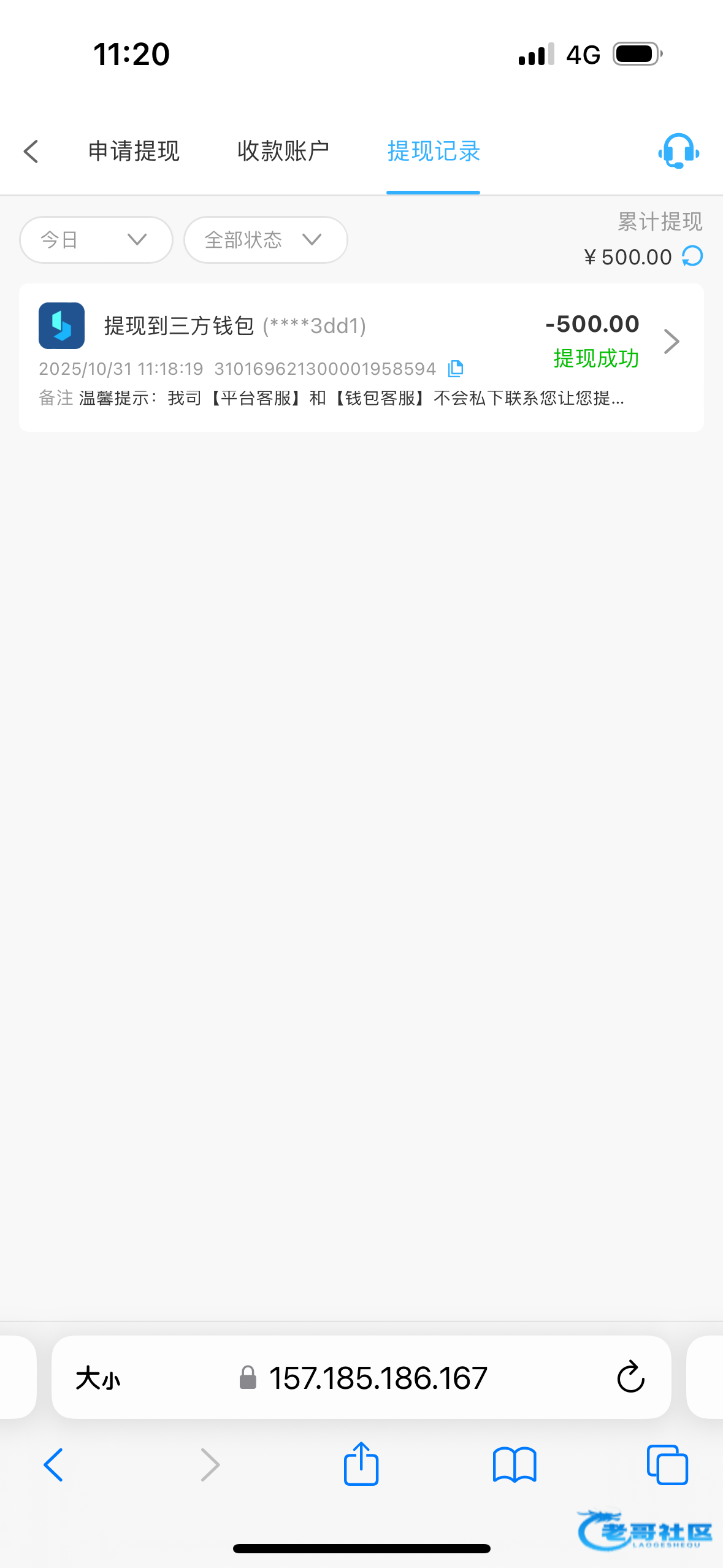The height and width of the screenshot is (1568, 723).
Task: Share this page from Safari toolbar
Action: pyautogui.click(x=361, y=1465)
